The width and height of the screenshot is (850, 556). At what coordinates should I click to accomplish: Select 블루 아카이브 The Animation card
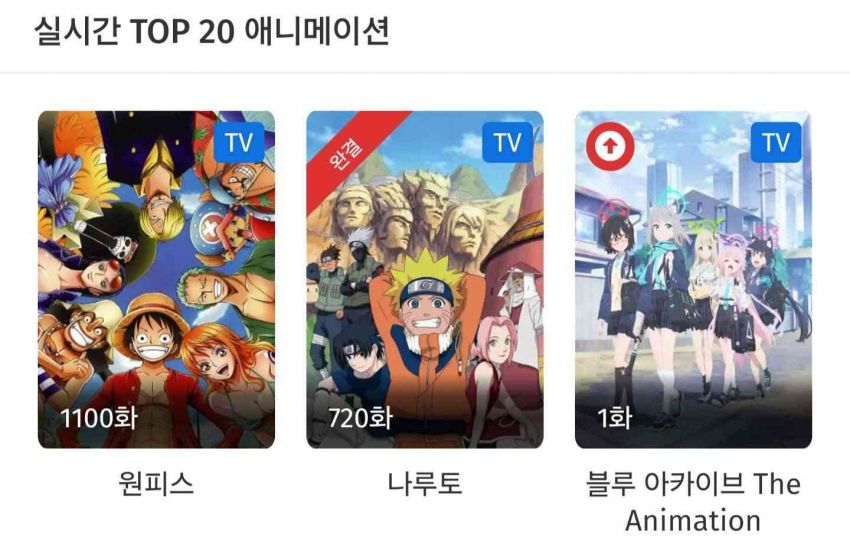693,280
